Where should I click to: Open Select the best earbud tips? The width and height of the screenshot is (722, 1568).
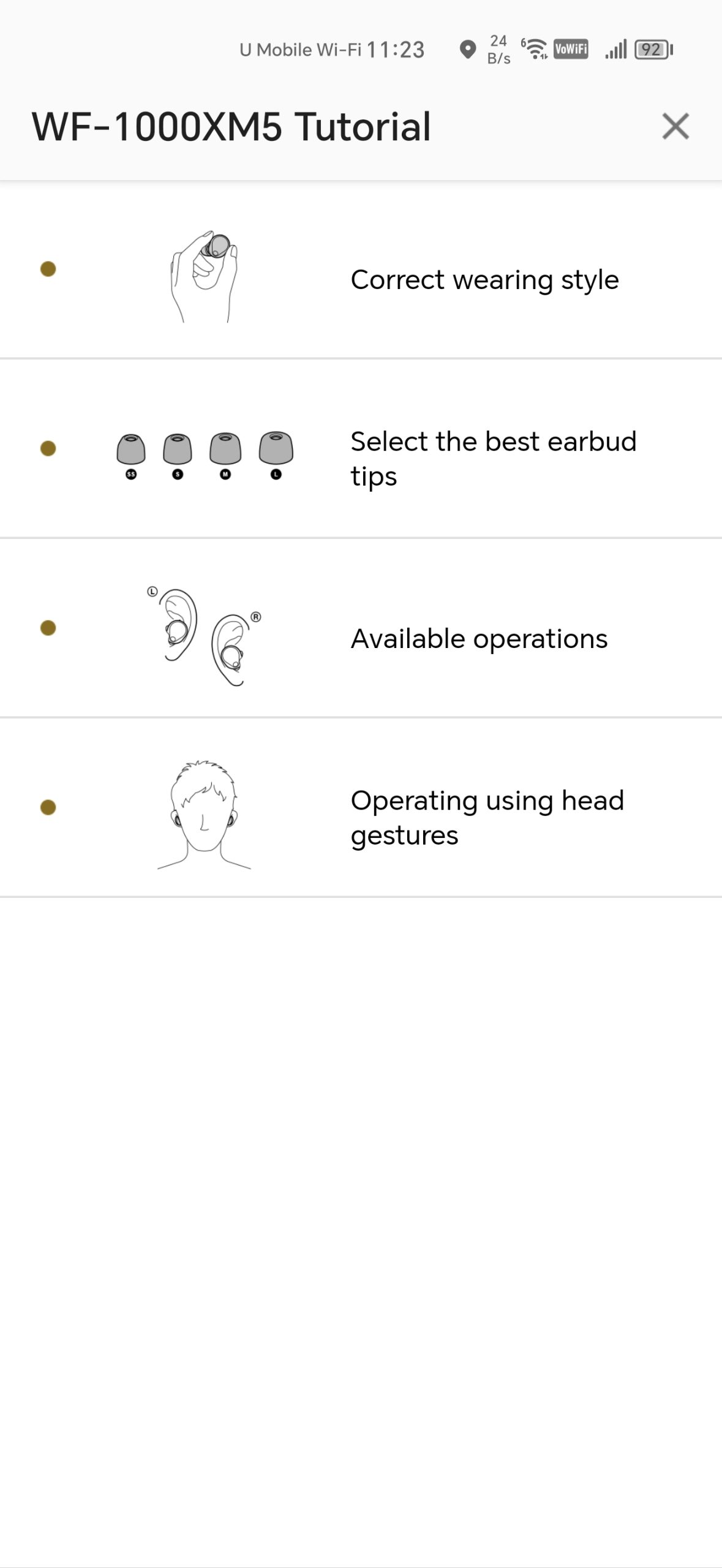pos(492,458)
